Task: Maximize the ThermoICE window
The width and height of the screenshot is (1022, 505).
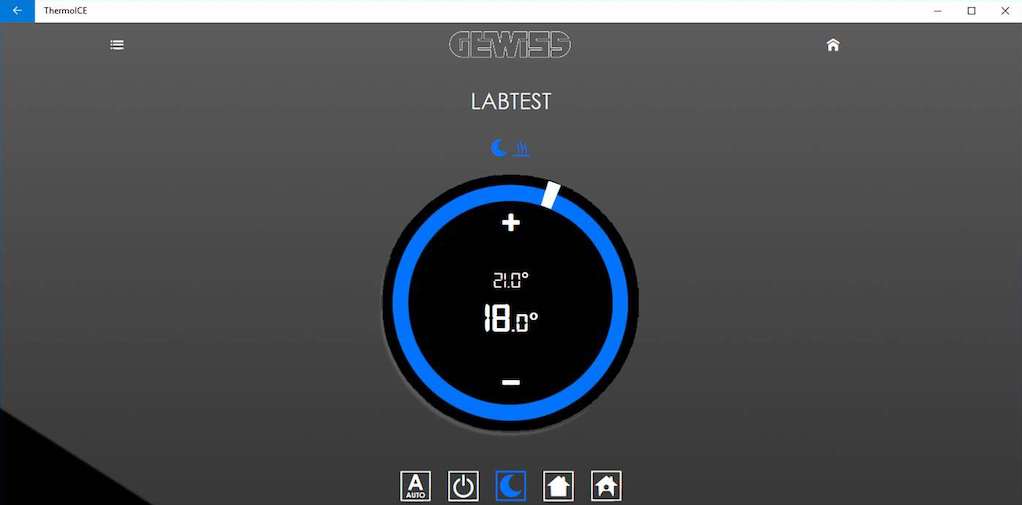Action: [x=971, y=10]
